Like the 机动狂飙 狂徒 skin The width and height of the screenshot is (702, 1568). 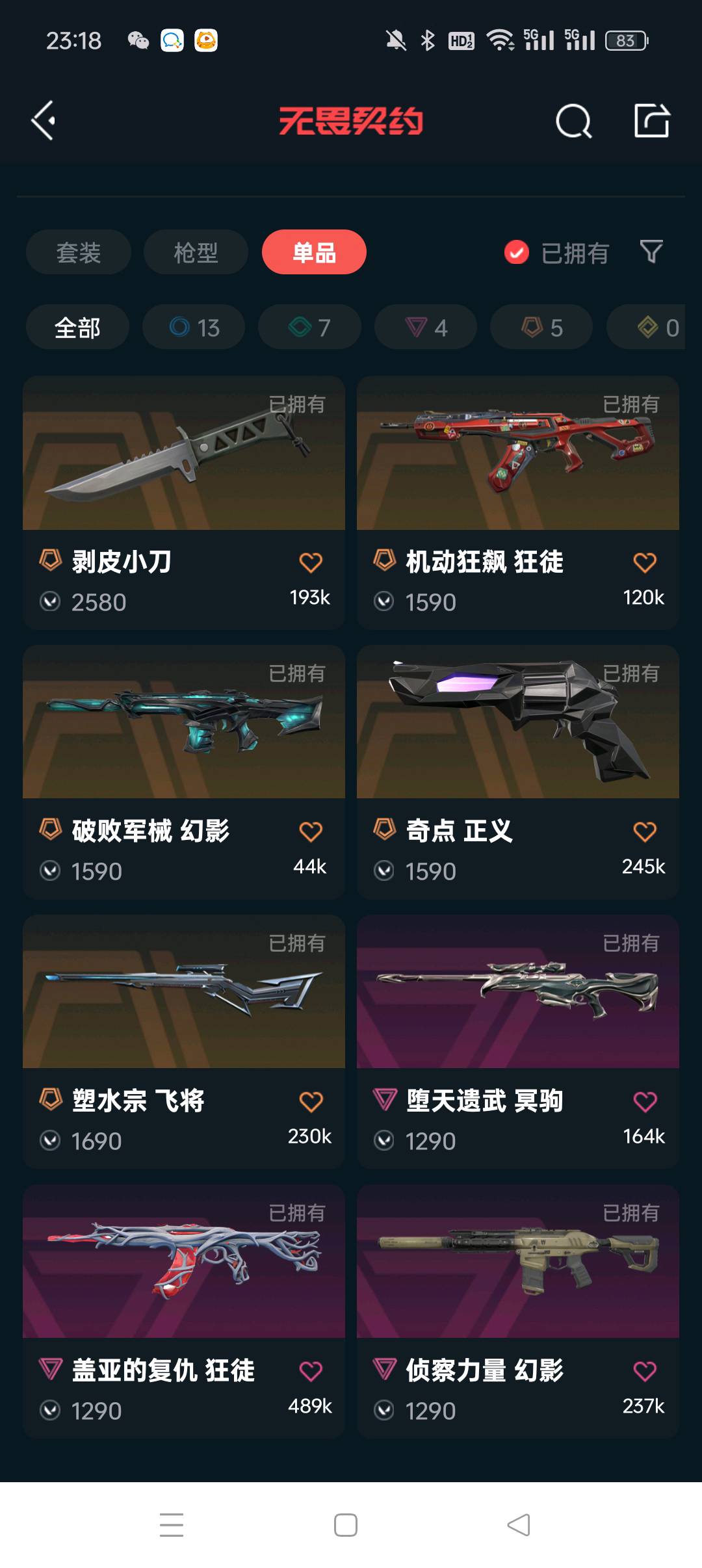point(644,563)
